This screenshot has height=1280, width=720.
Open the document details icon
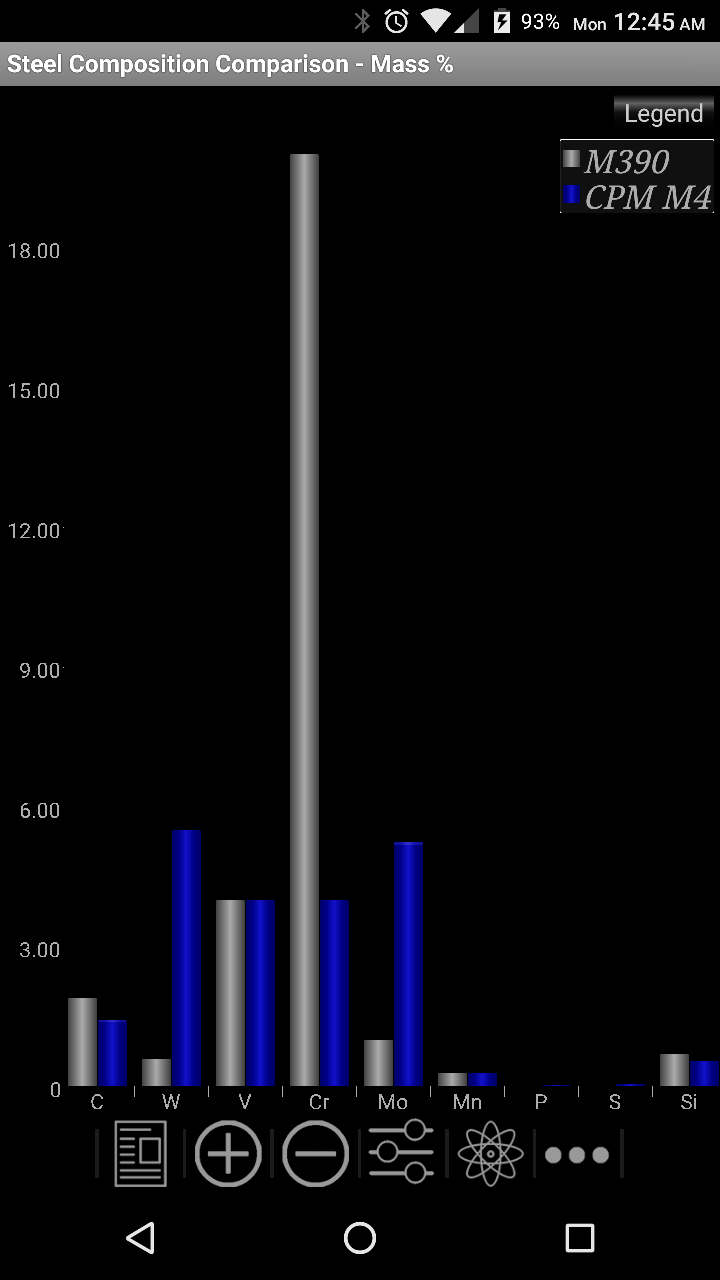pyautogui.click(x=140, y=1154)
